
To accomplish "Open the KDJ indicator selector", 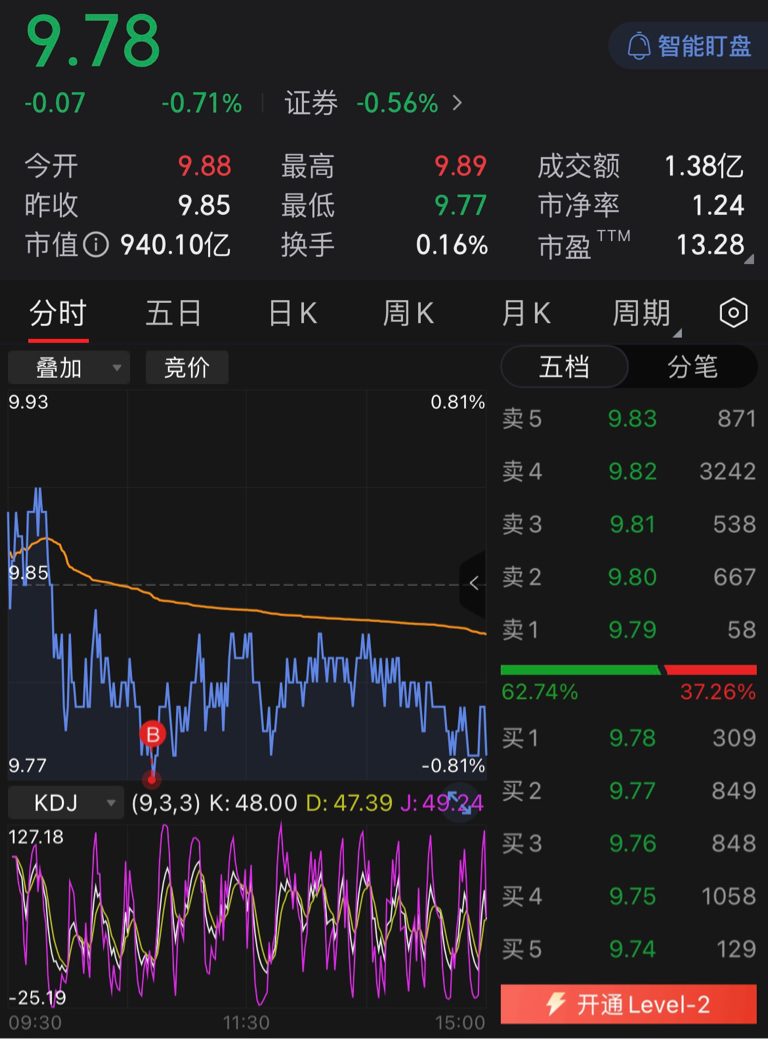I will click(x=65, y=803).
